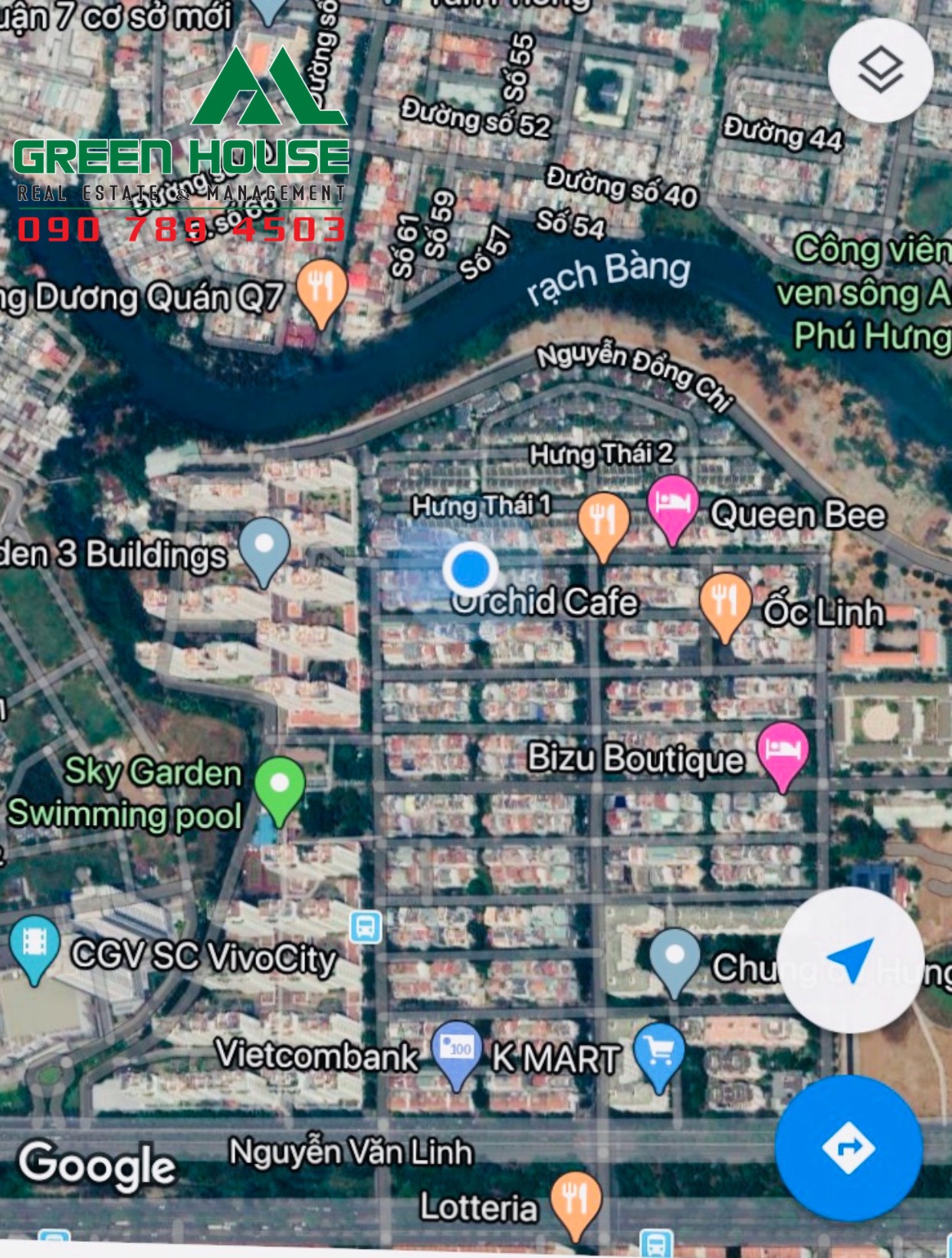Viewport: 952px width, 1258px height.
Task: Open the Vietcombank marker
Action: pos(456,1052)
